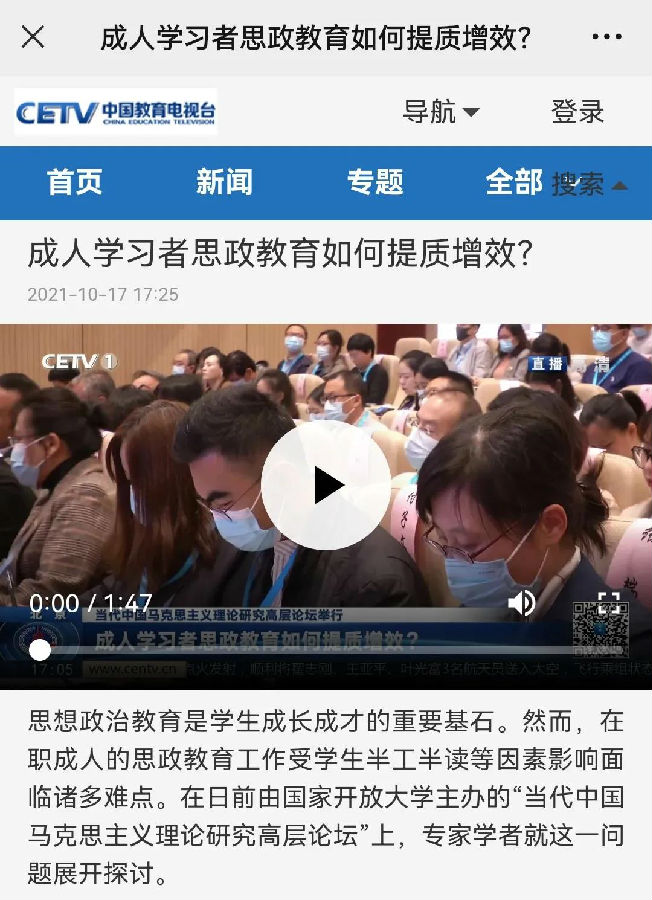Close the article page
Viewport: 652px width, 900px height.
tap(33, 38)
